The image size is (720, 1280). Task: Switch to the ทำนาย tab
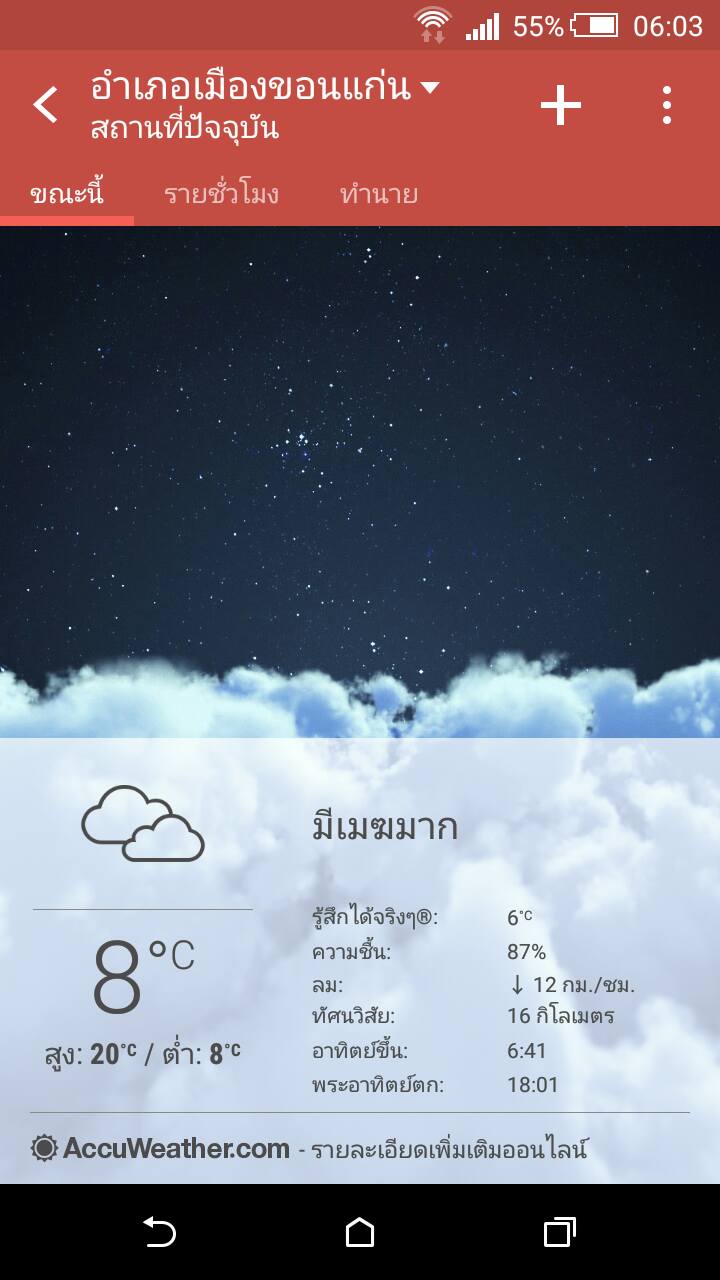[x=378, y=193]
